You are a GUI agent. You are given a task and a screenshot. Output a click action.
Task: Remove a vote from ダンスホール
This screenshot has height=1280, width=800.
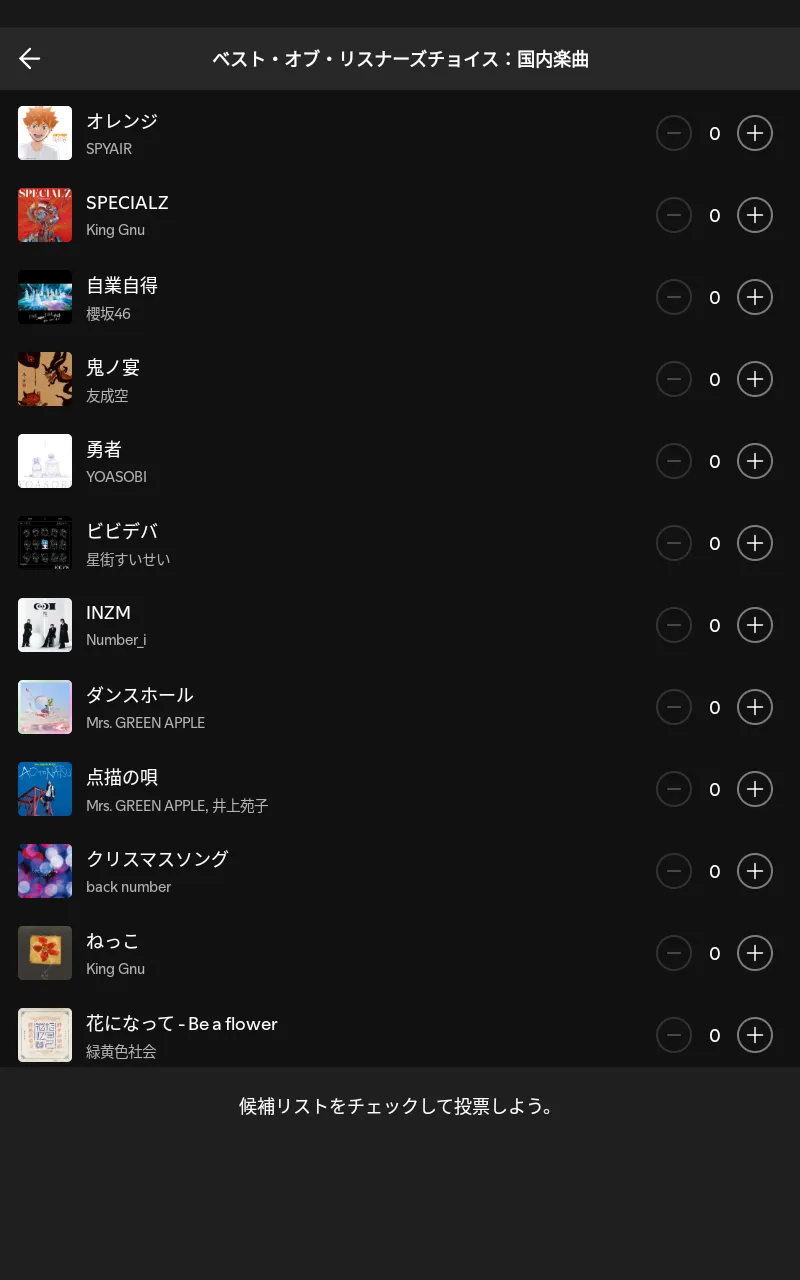[x=674, y=707]
